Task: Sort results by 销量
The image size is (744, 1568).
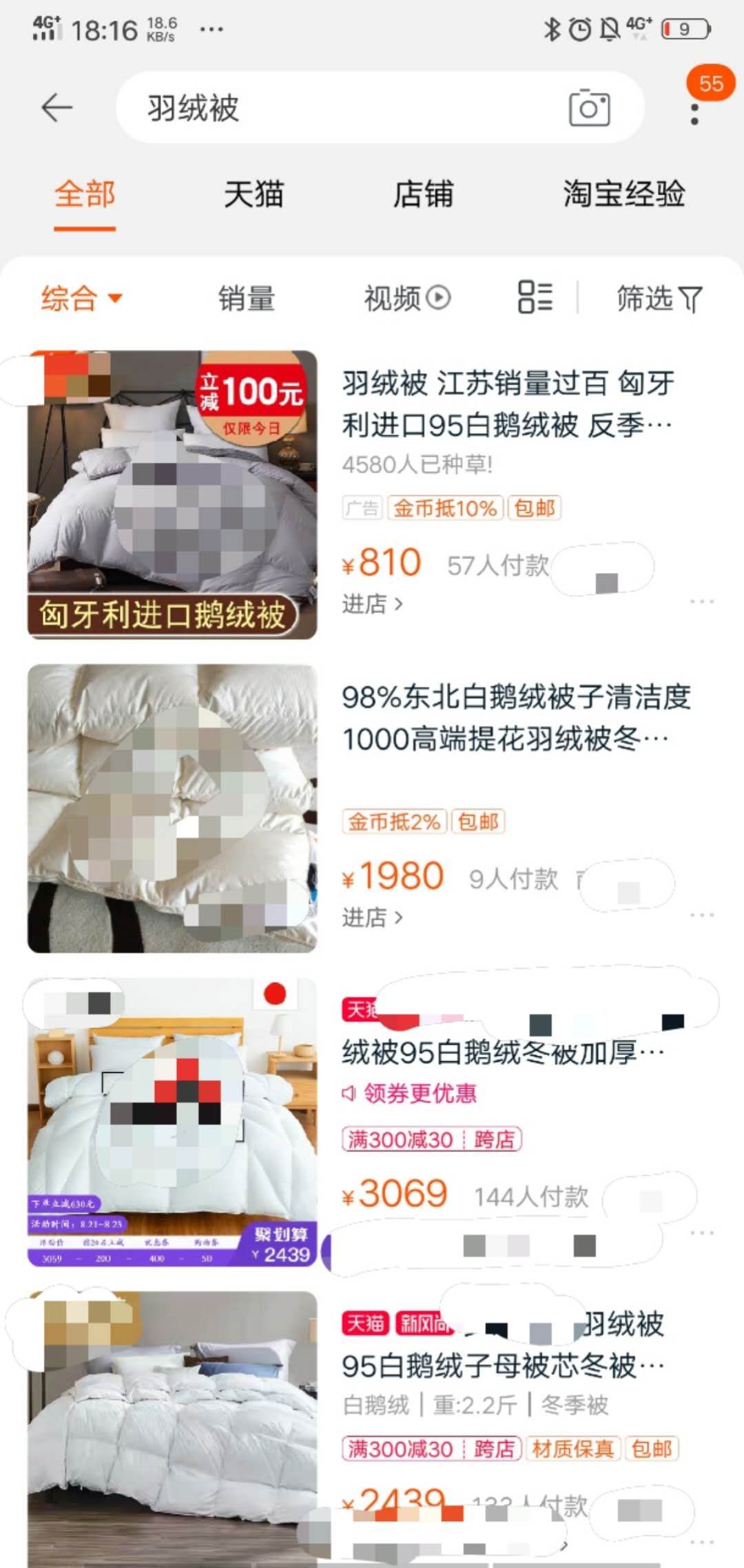Action: 247,299
